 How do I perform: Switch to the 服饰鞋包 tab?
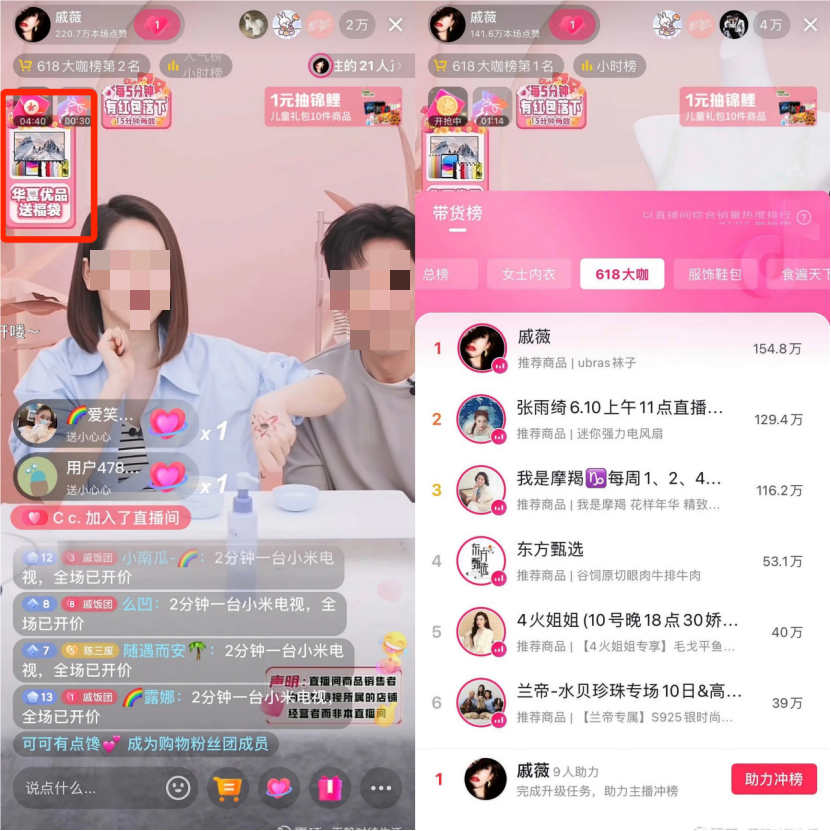[x=714, y=274]
